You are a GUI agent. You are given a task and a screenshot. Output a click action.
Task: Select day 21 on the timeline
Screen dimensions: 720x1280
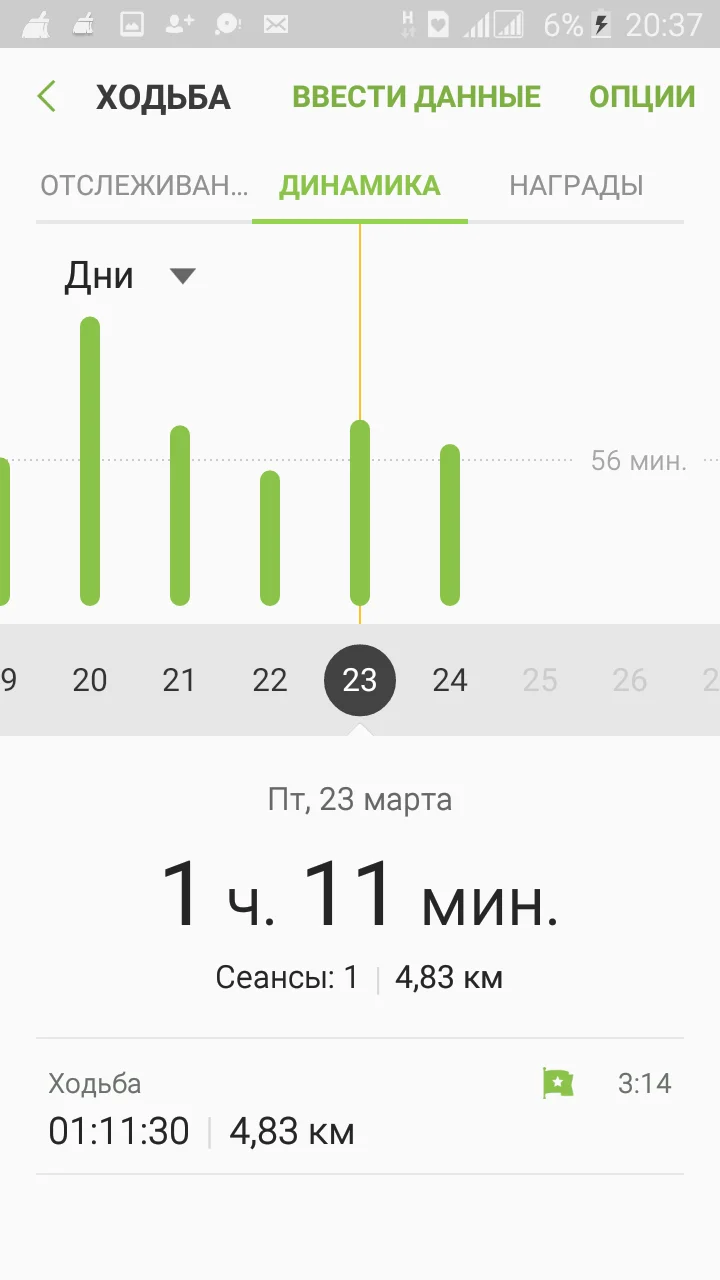click(180, 680)
